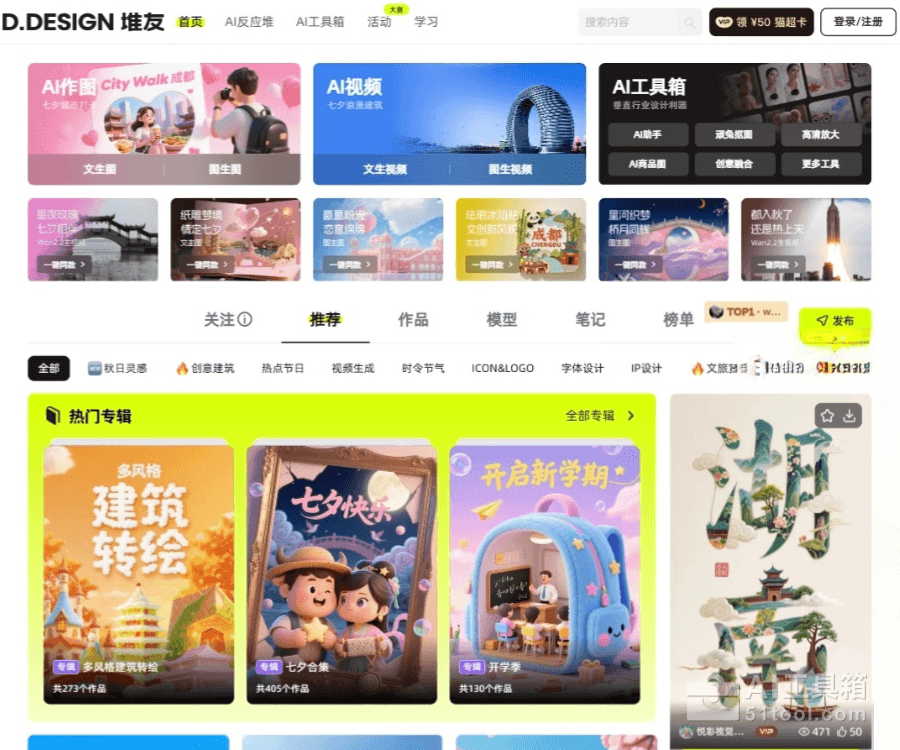Go to the 活动 nav item
The image size is (900, 750).
[379, 22]
